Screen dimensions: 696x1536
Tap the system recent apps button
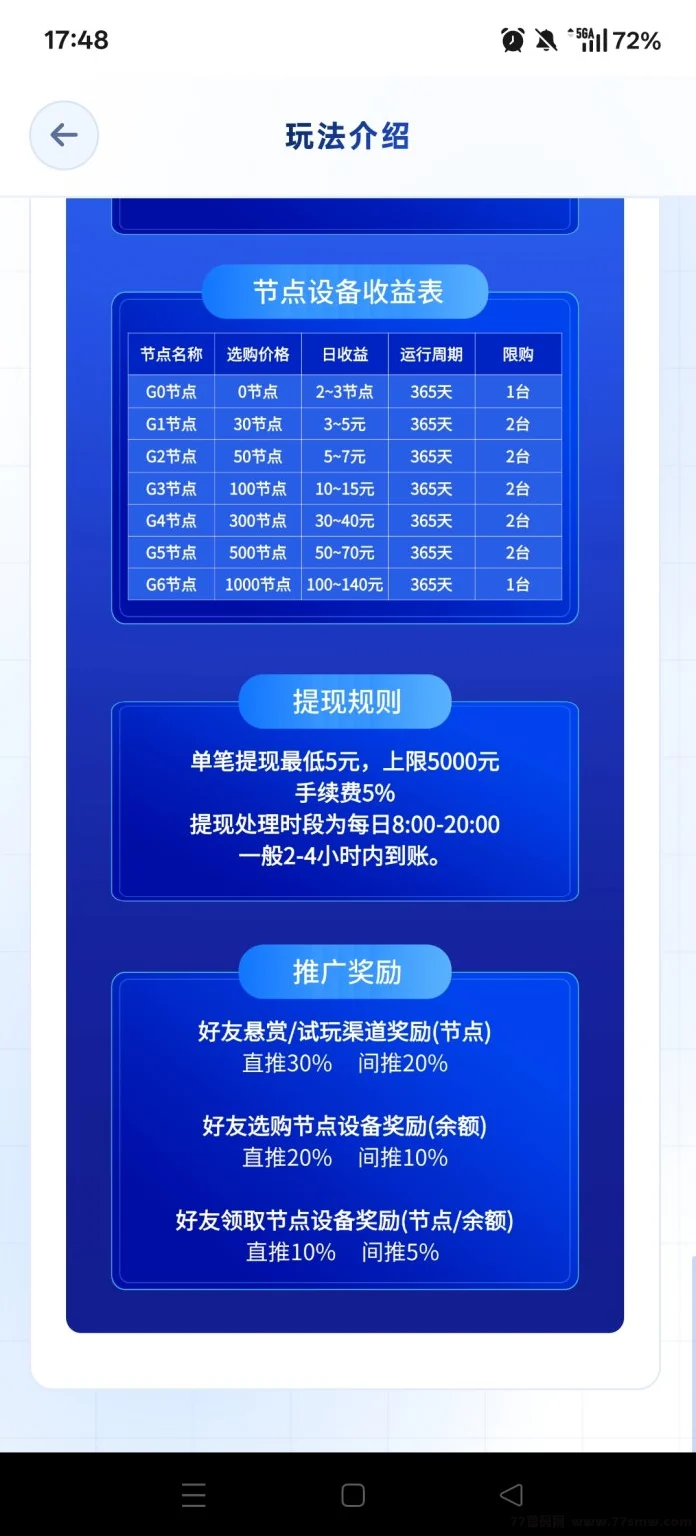(194, 1495)
